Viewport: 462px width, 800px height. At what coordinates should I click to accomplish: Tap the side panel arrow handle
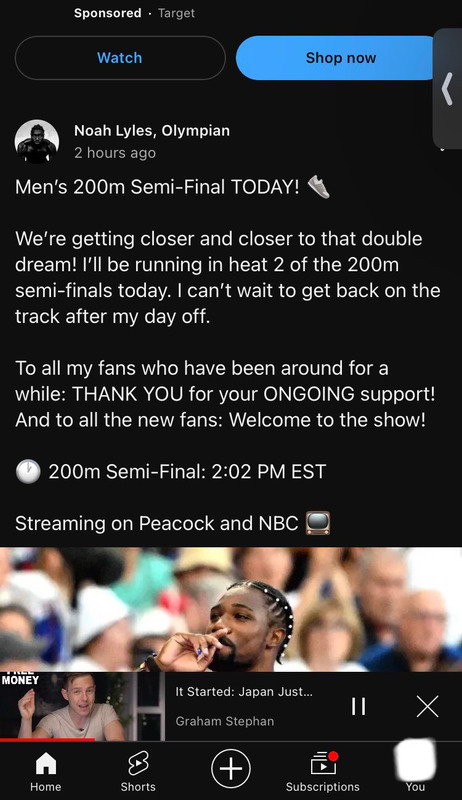[x=448, y=89]
